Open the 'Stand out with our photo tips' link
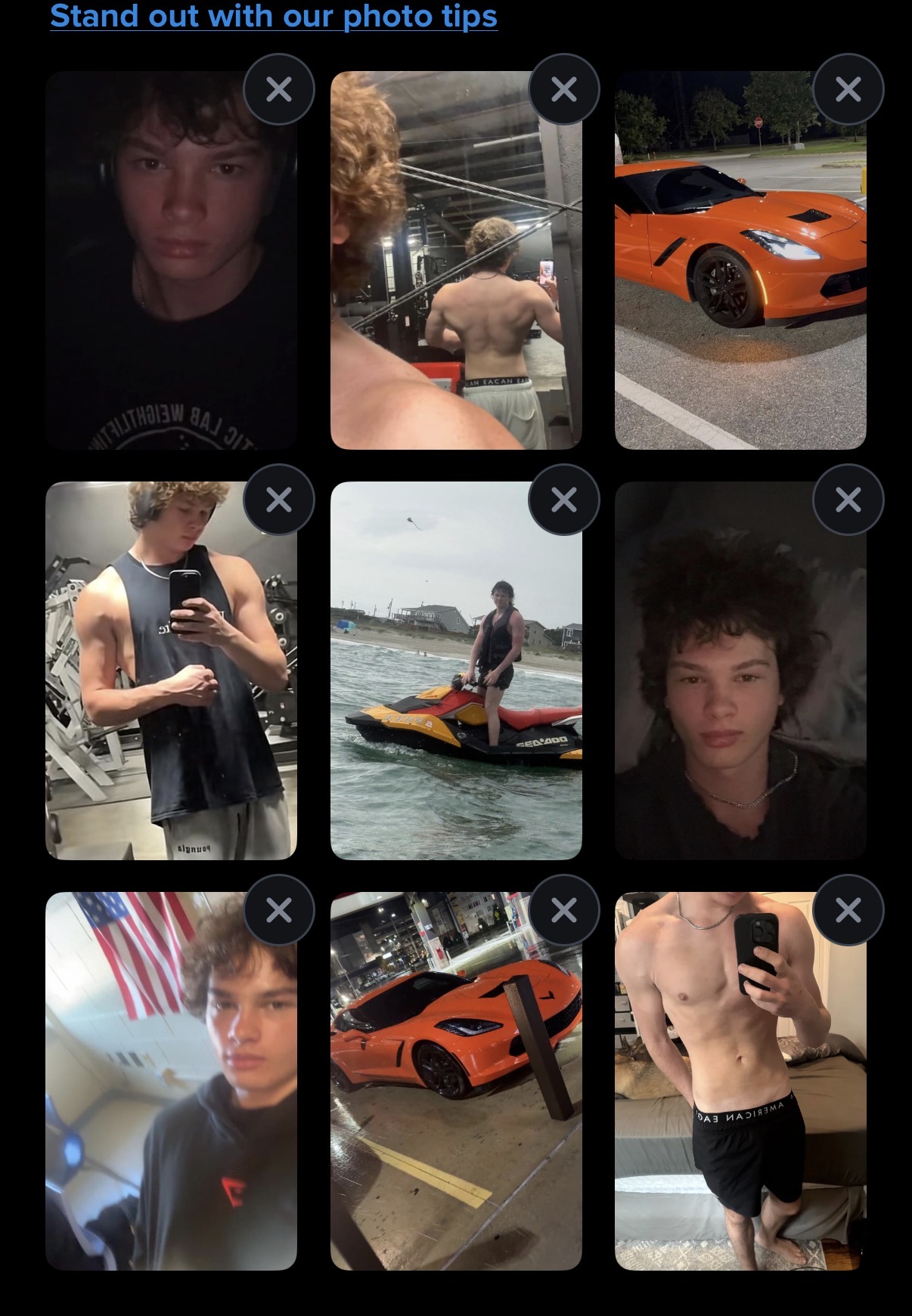 273,15
